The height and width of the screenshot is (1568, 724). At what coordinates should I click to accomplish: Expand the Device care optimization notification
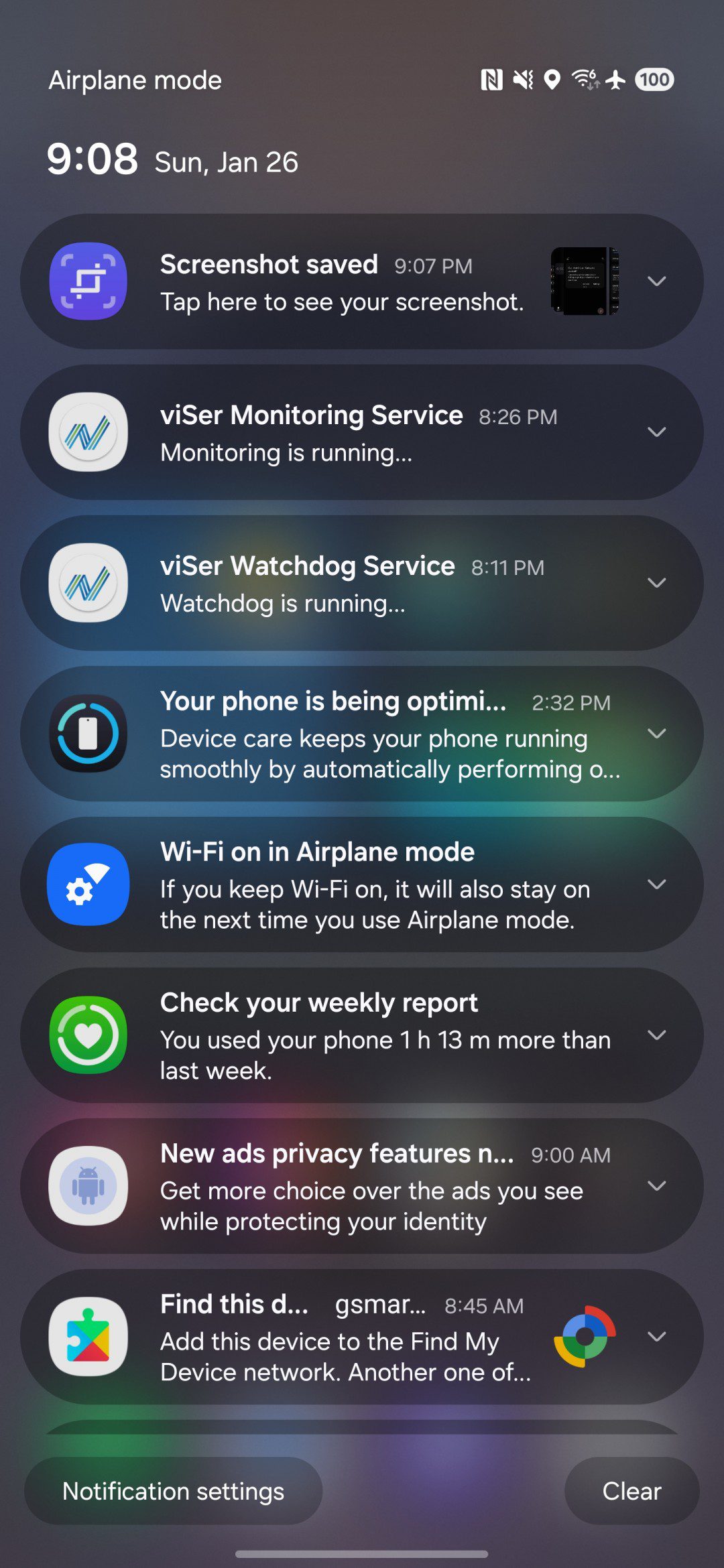tap(657, 734)
